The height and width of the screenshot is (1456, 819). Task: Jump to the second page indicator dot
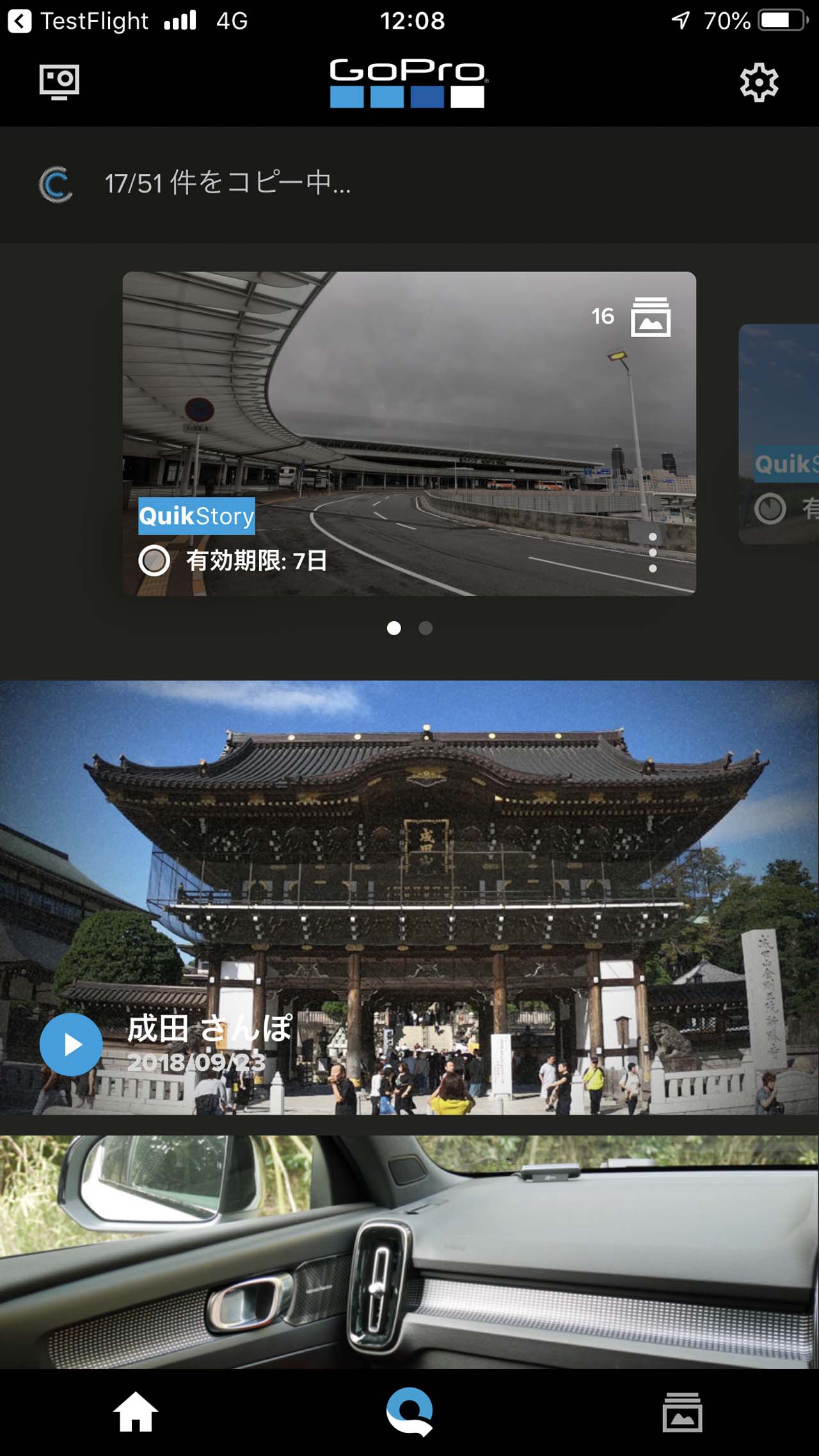(x=425, y=628)
